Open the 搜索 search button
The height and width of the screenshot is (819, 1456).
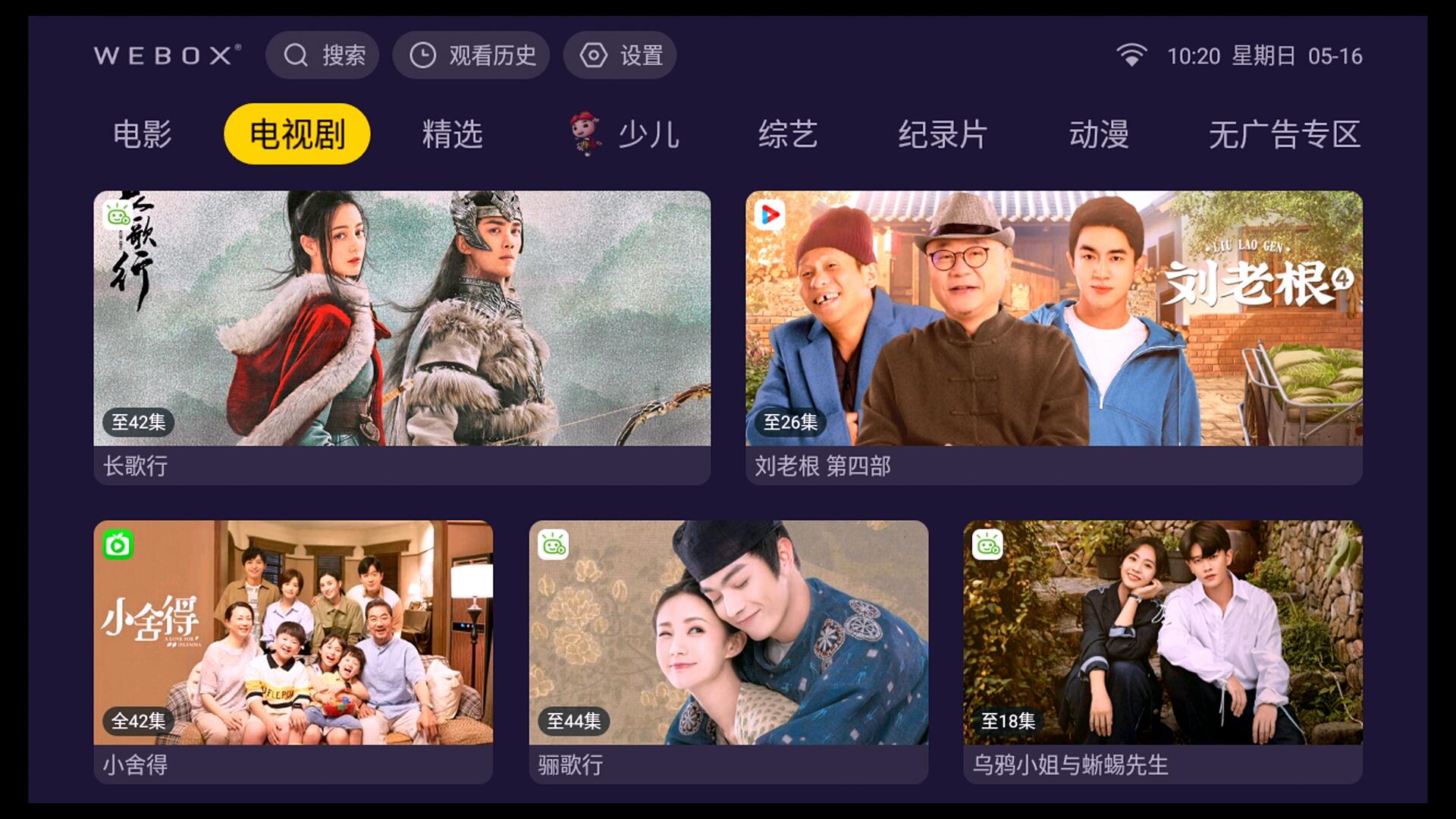(322, 55)
